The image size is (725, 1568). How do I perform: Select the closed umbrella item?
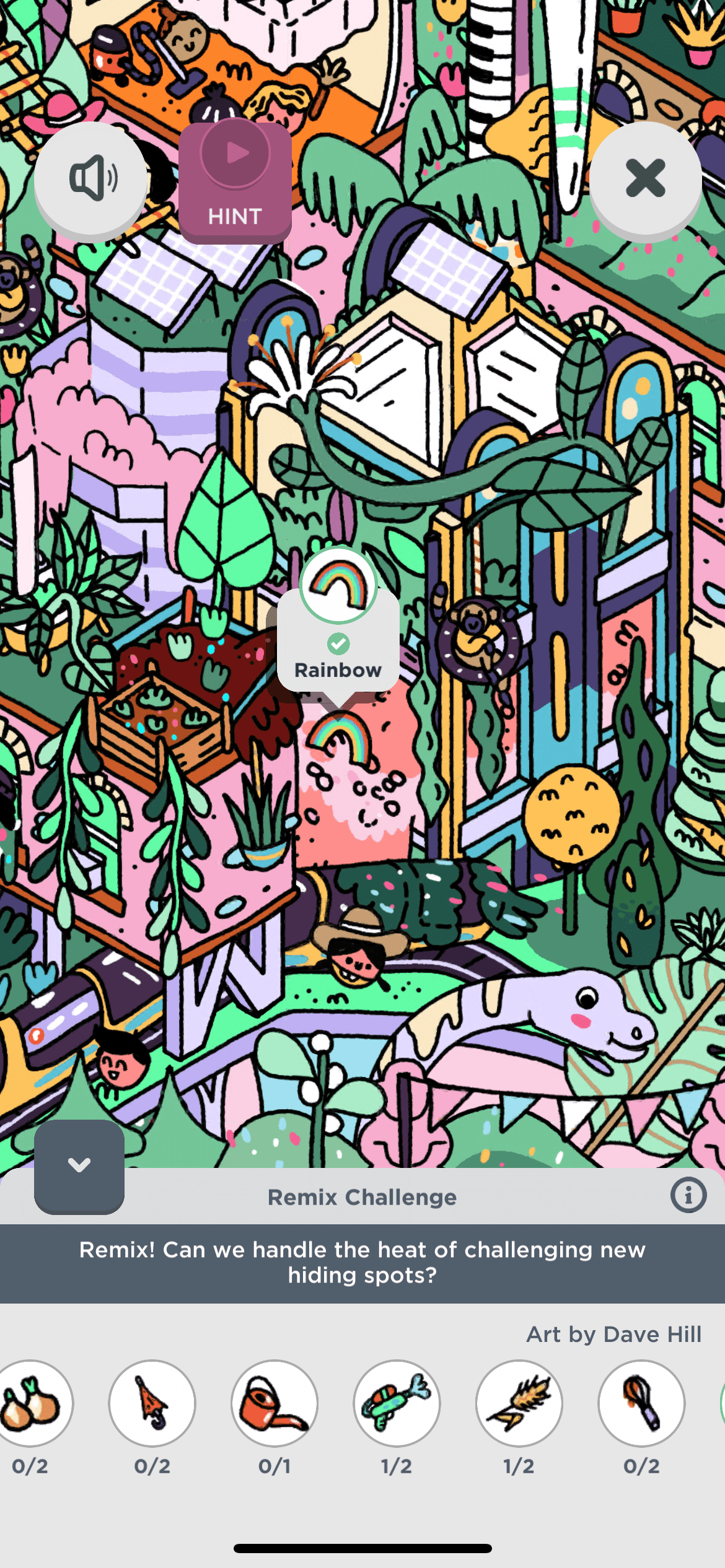(152, 1402)
